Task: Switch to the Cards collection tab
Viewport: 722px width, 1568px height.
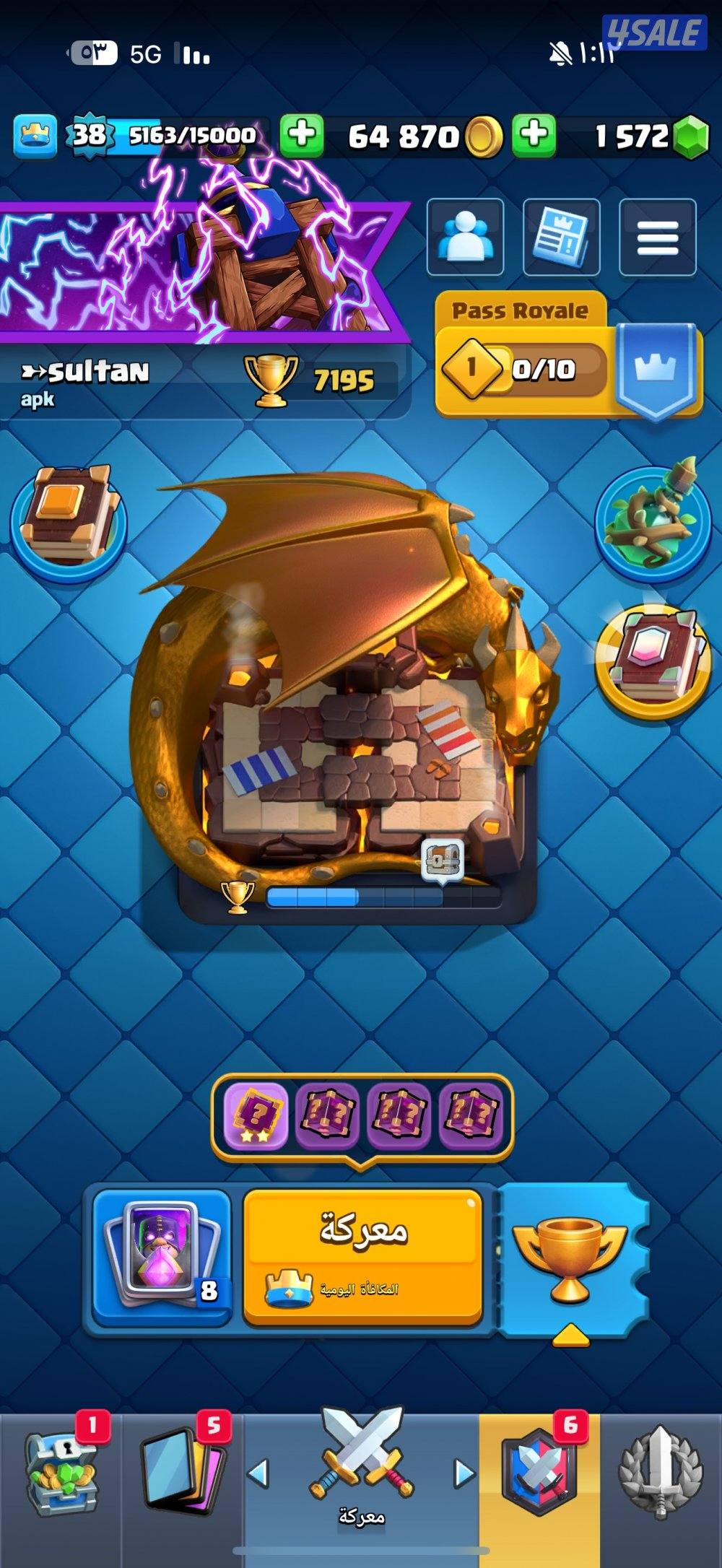Action: (180, 1473)
